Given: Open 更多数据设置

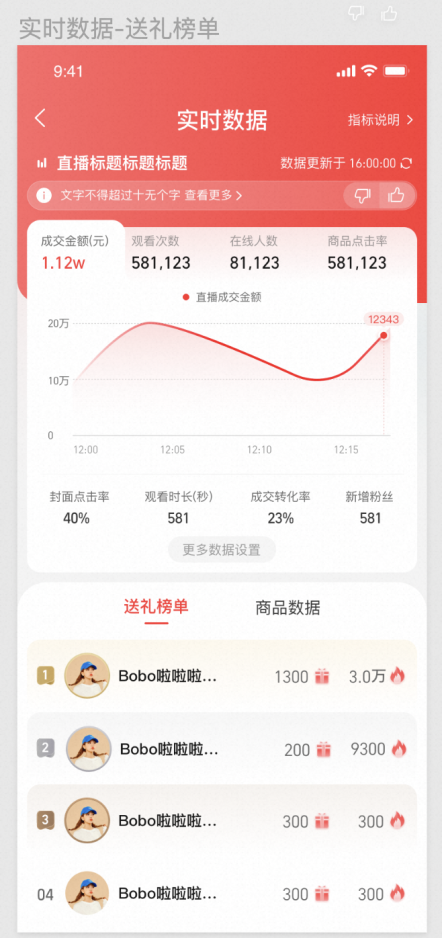Looking at the screenshot, I should click(221, 550).
